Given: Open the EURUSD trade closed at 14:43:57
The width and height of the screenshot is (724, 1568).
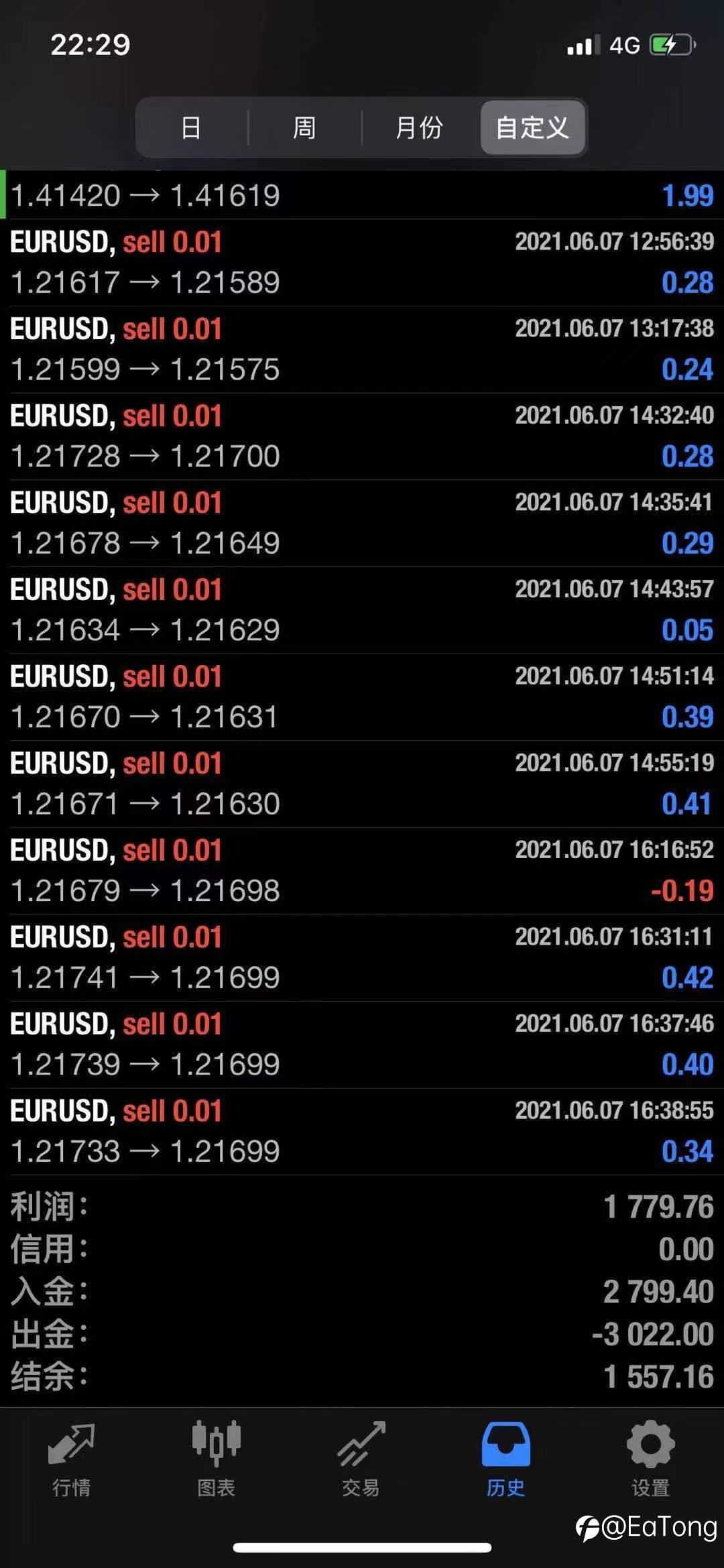Looking at the screenshot, I should point(362,610).
